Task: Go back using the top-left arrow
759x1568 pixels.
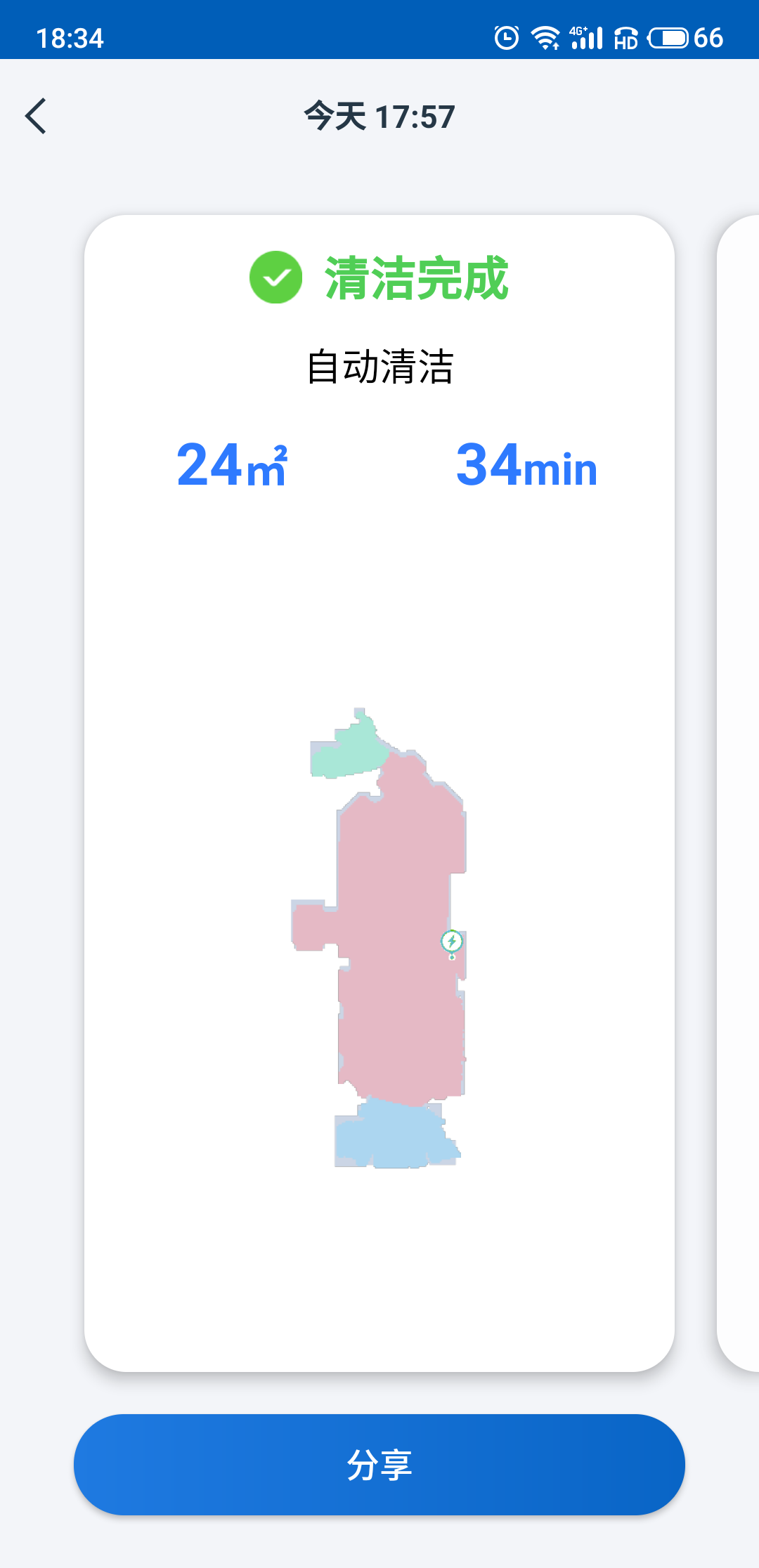Action: coord(36,116)
